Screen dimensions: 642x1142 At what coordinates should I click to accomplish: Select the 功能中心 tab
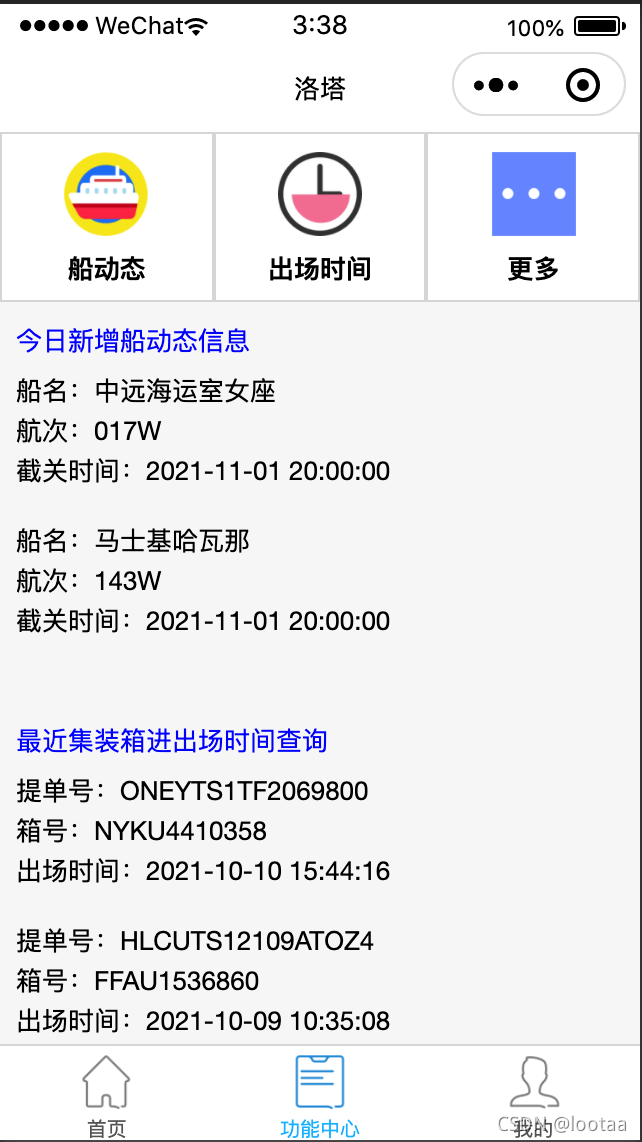(320, 1096)
